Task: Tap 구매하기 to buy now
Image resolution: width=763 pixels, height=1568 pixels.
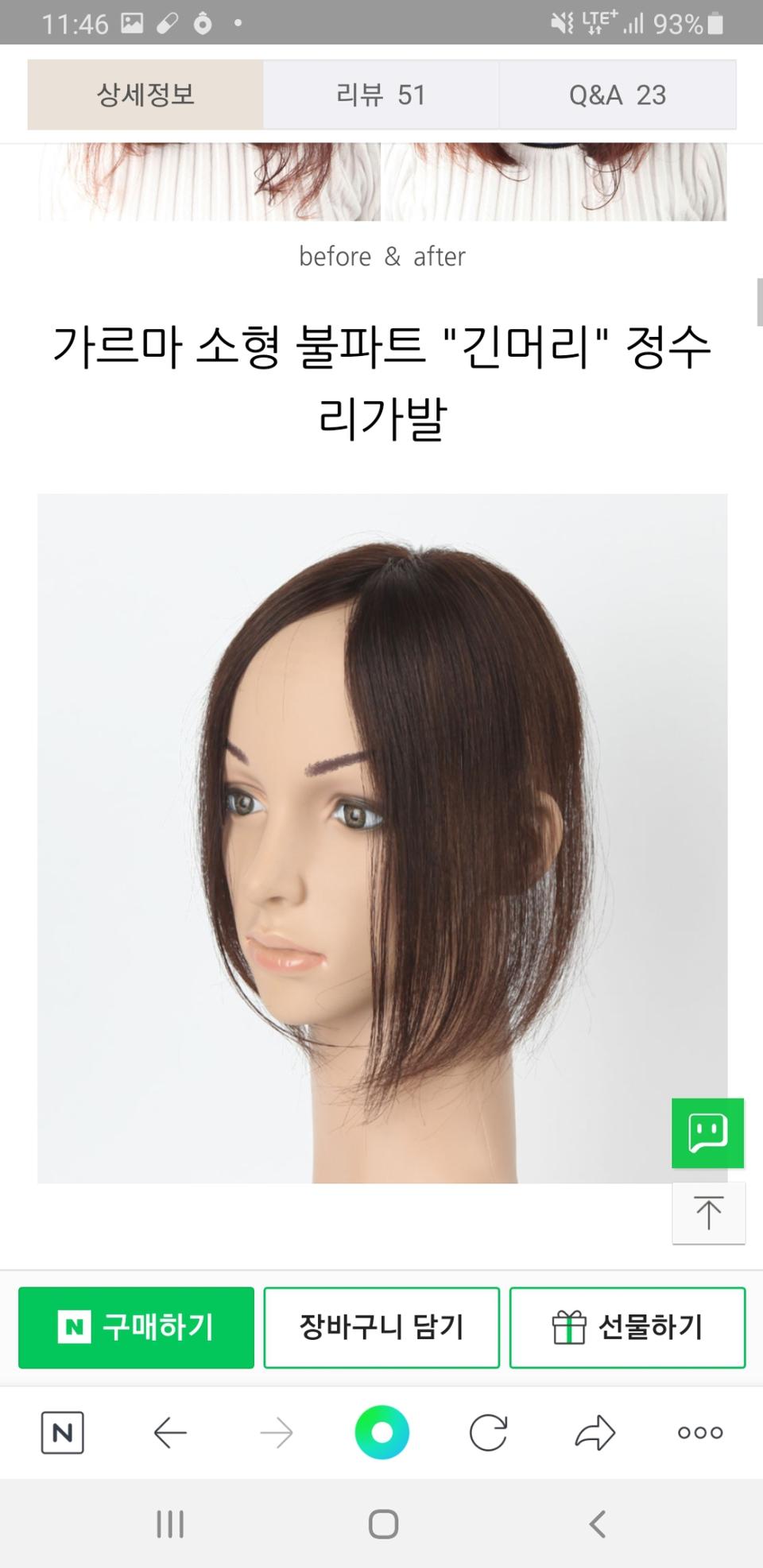Action: [136, 1327]
